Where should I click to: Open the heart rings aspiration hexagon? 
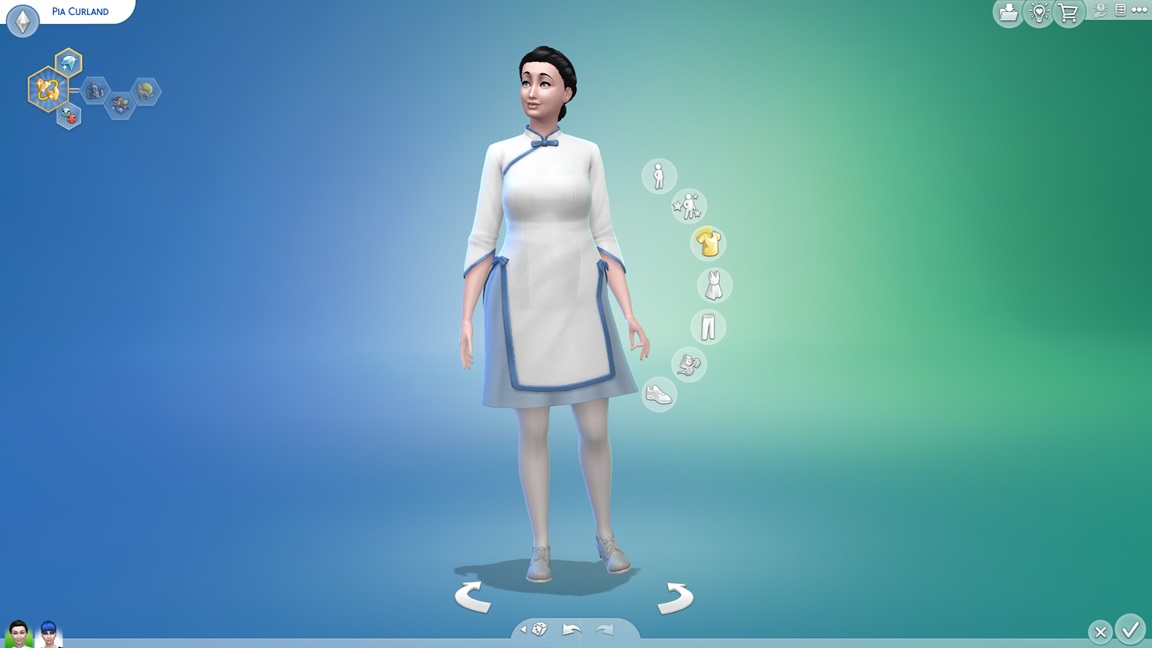coord(46,90)
